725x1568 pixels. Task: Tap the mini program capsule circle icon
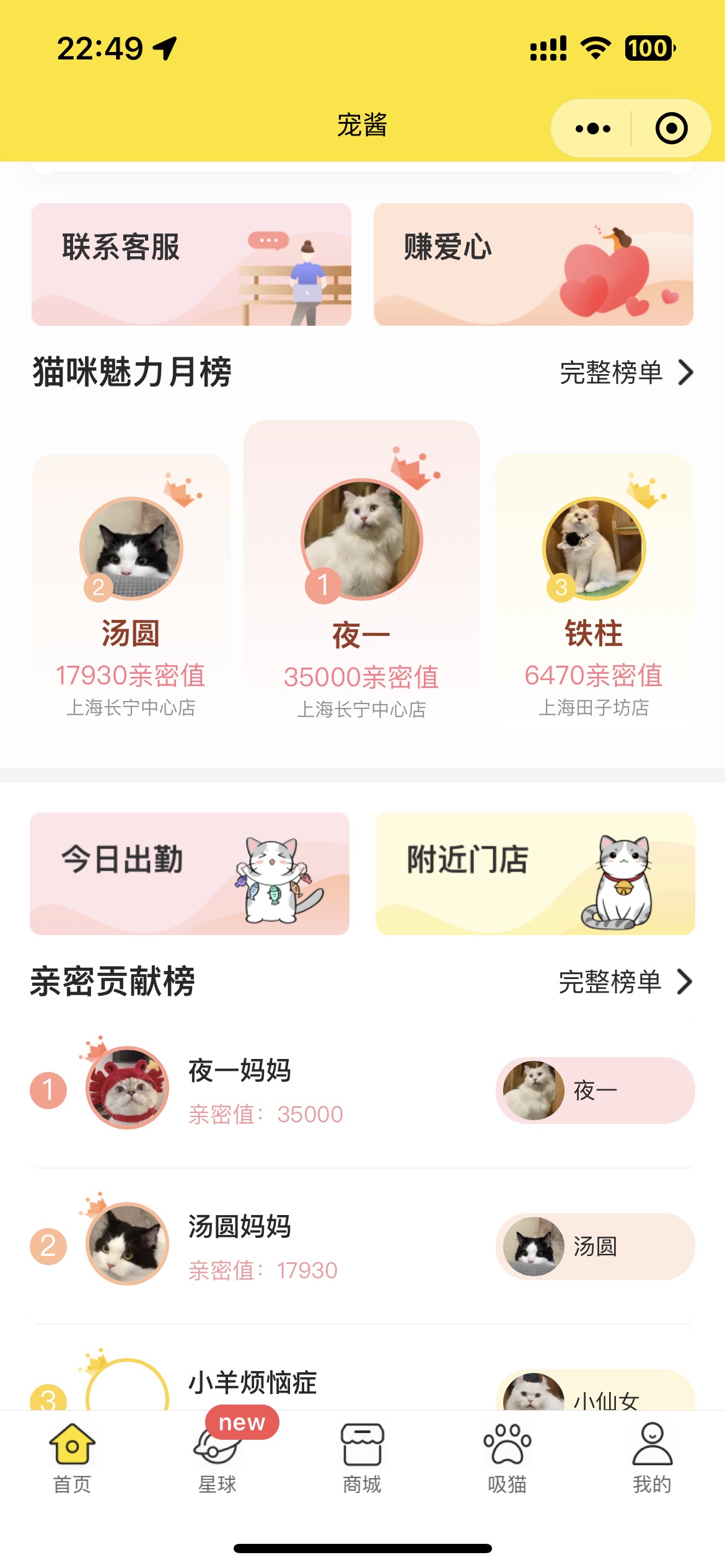coord(670,128)
